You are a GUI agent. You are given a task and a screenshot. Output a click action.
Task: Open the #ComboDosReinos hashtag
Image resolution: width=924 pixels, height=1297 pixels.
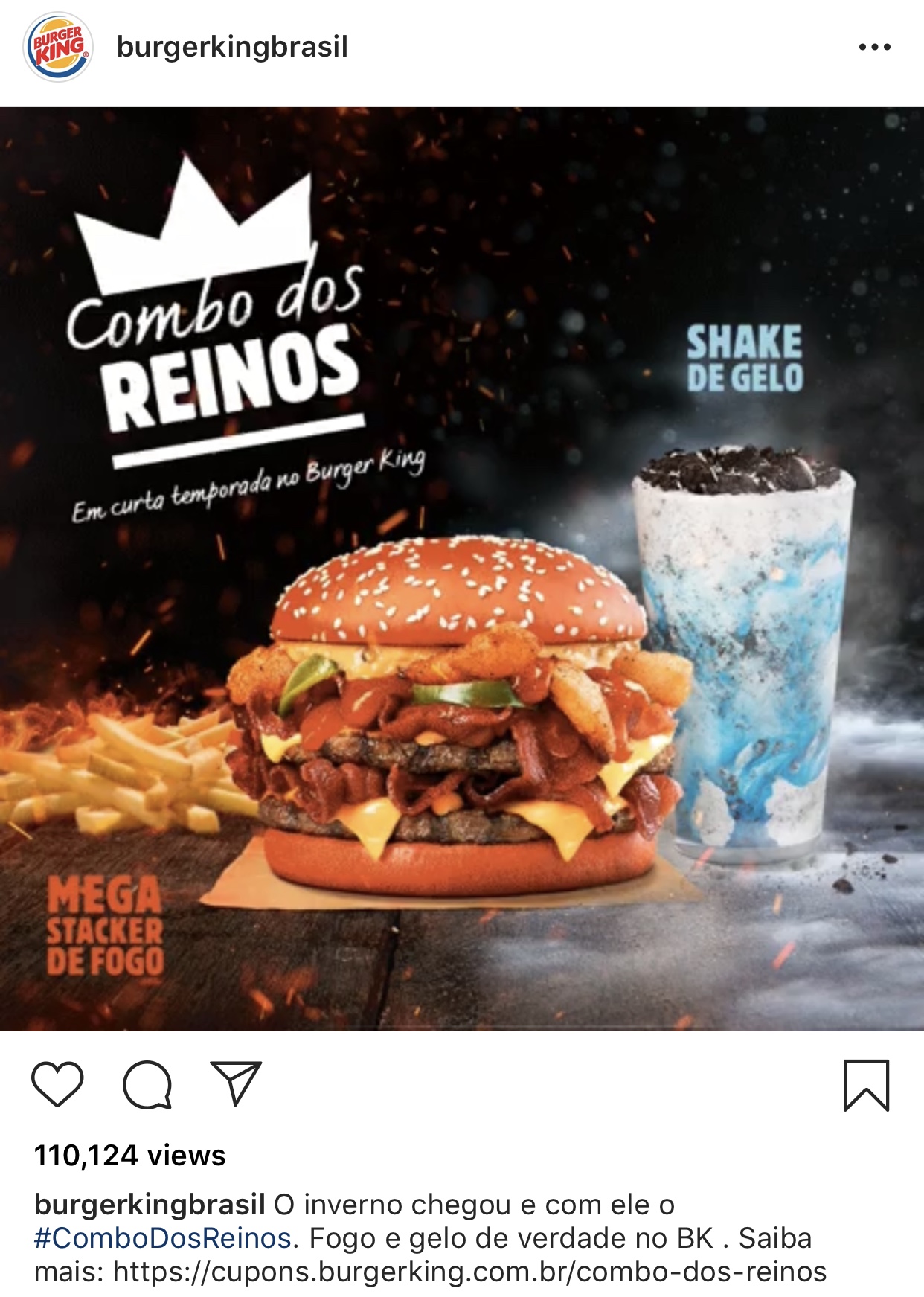point(162,1238)
